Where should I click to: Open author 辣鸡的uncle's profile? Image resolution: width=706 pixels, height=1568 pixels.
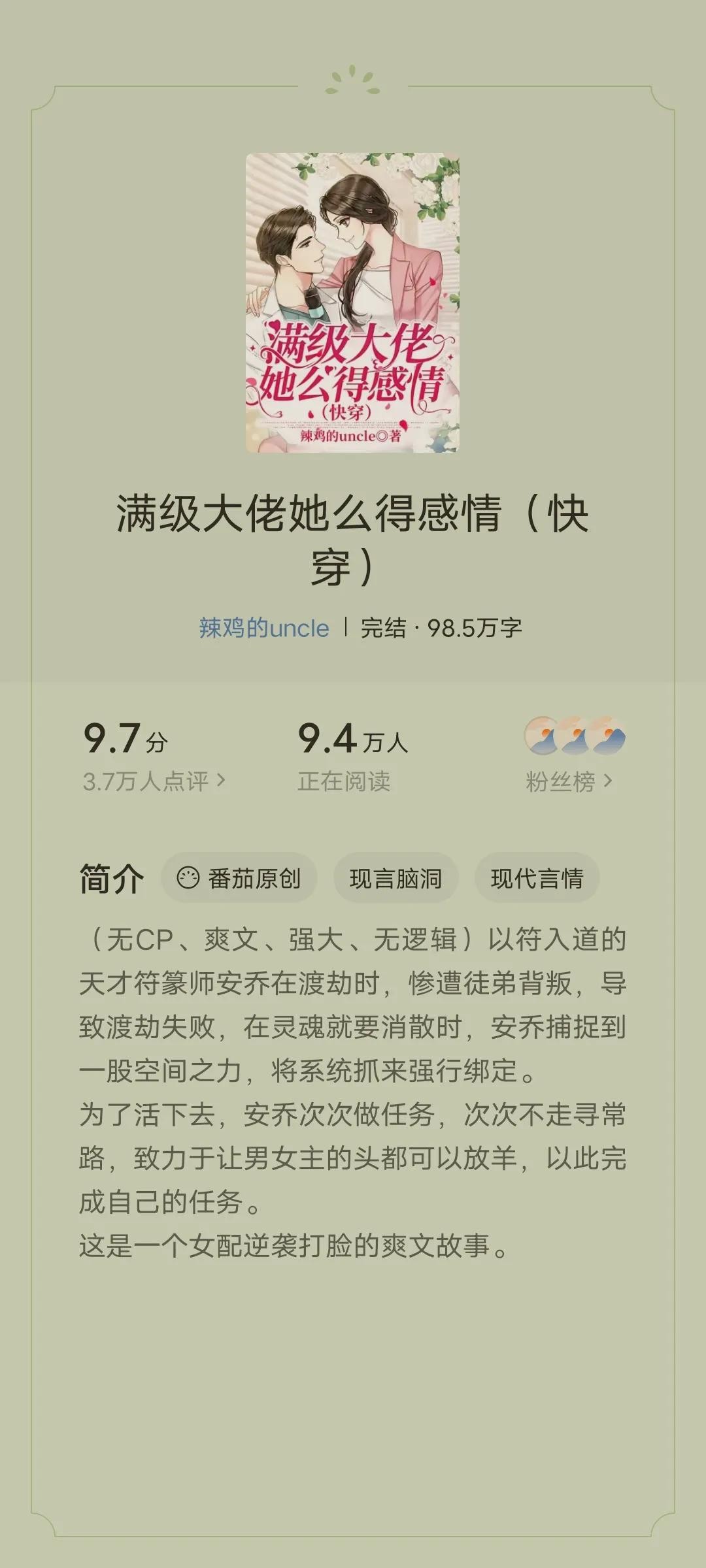click(x=264, y=628)
